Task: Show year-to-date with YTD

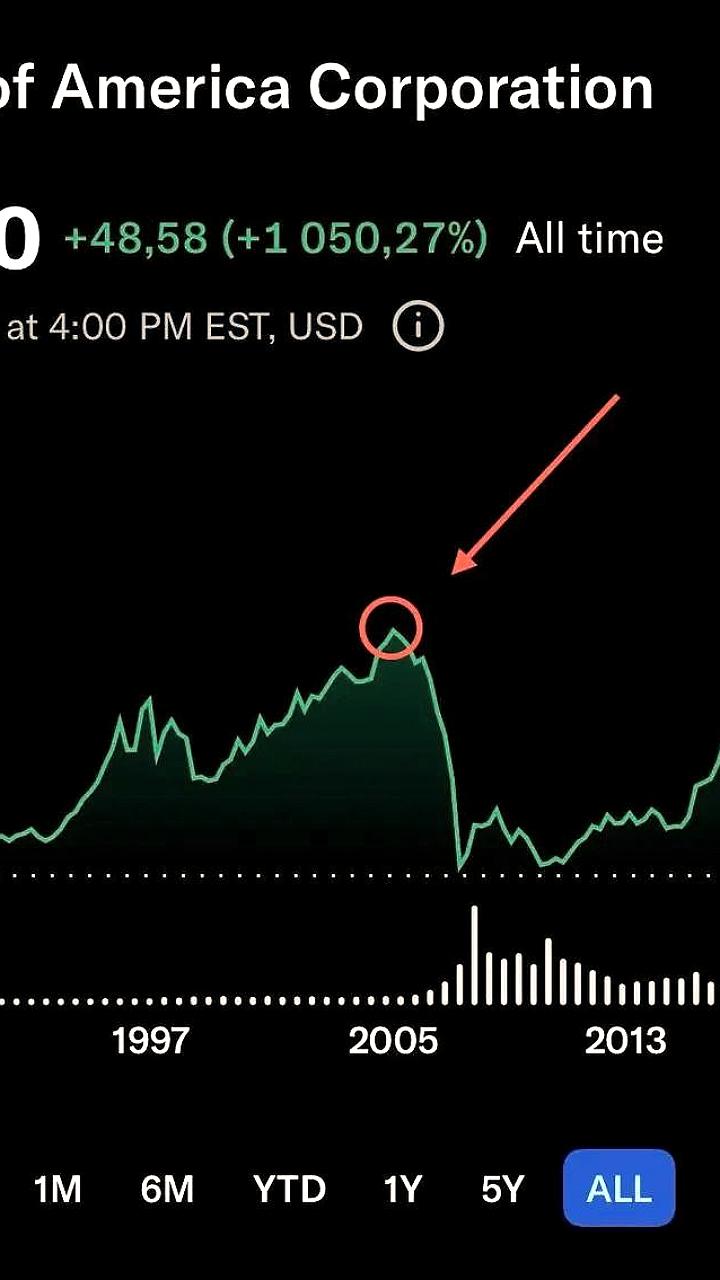Action: [x=289, y=1190]
